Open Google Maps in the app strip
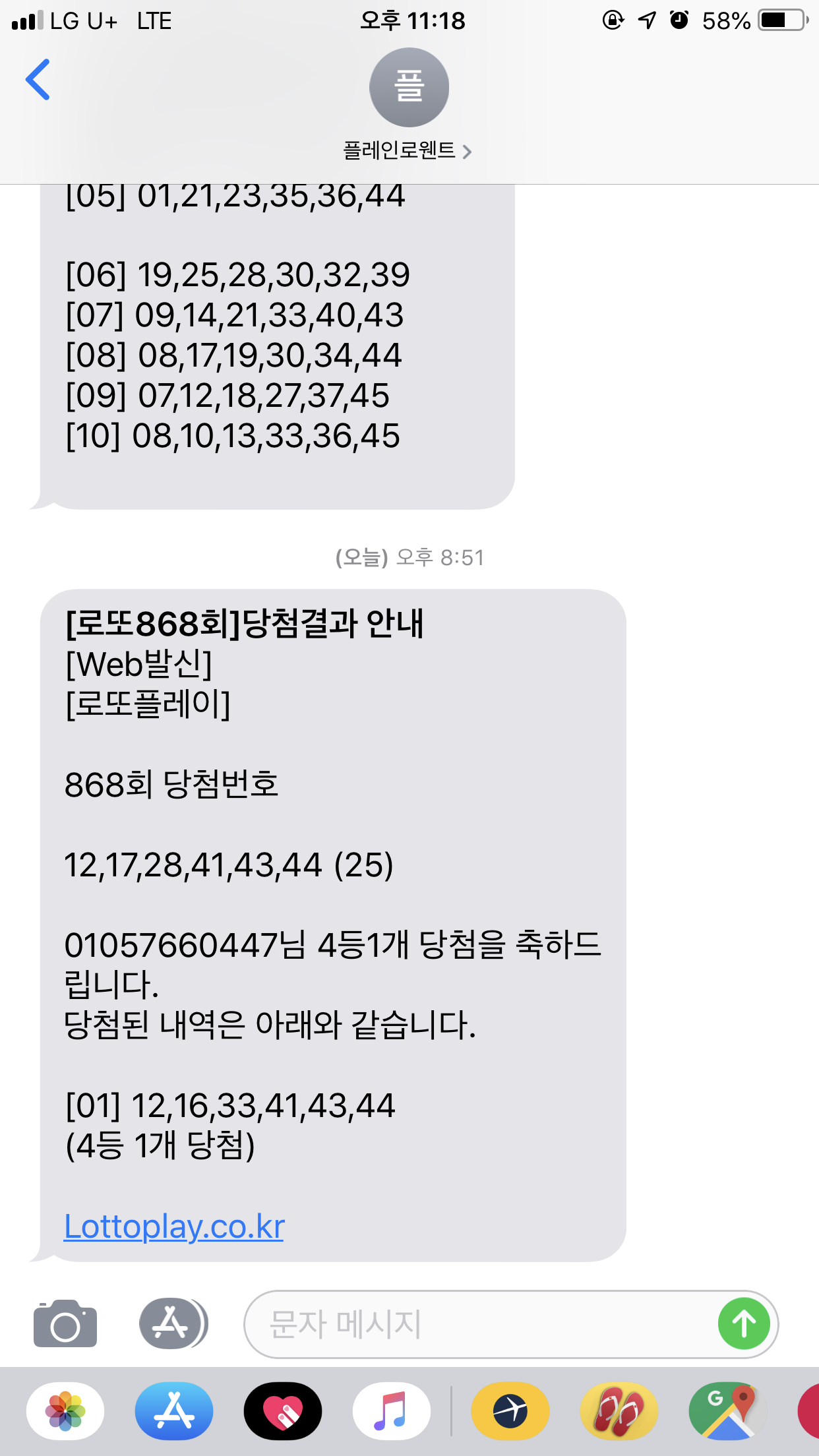The image size is (819, 1456). [x=727, y=1411]
